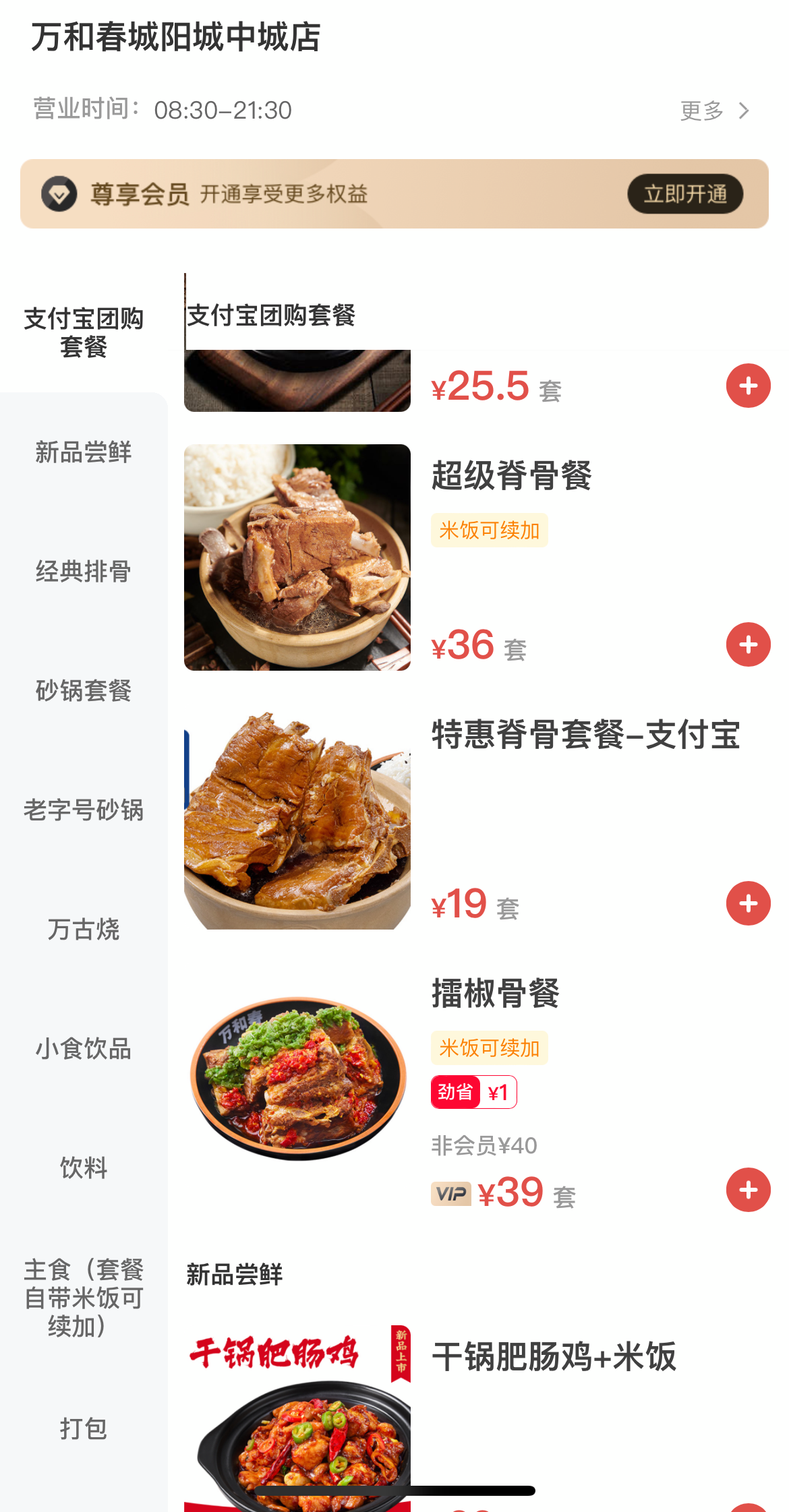Select the 支付宝团购套餐 sidebar category
The height and width of the screenshot is (1512, 789).
(84, 332)
